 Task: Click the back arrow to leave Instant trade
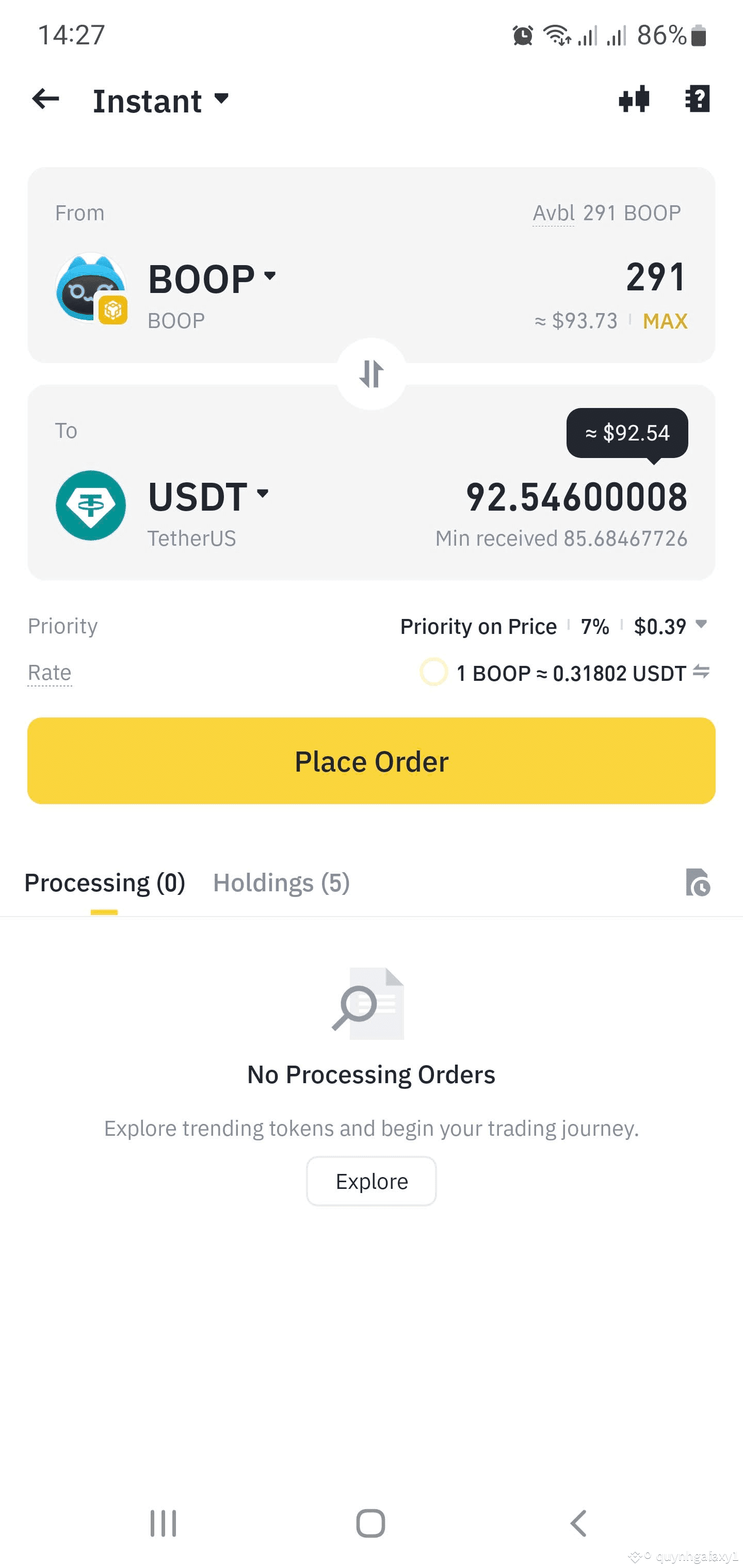(x=44, y=99)
